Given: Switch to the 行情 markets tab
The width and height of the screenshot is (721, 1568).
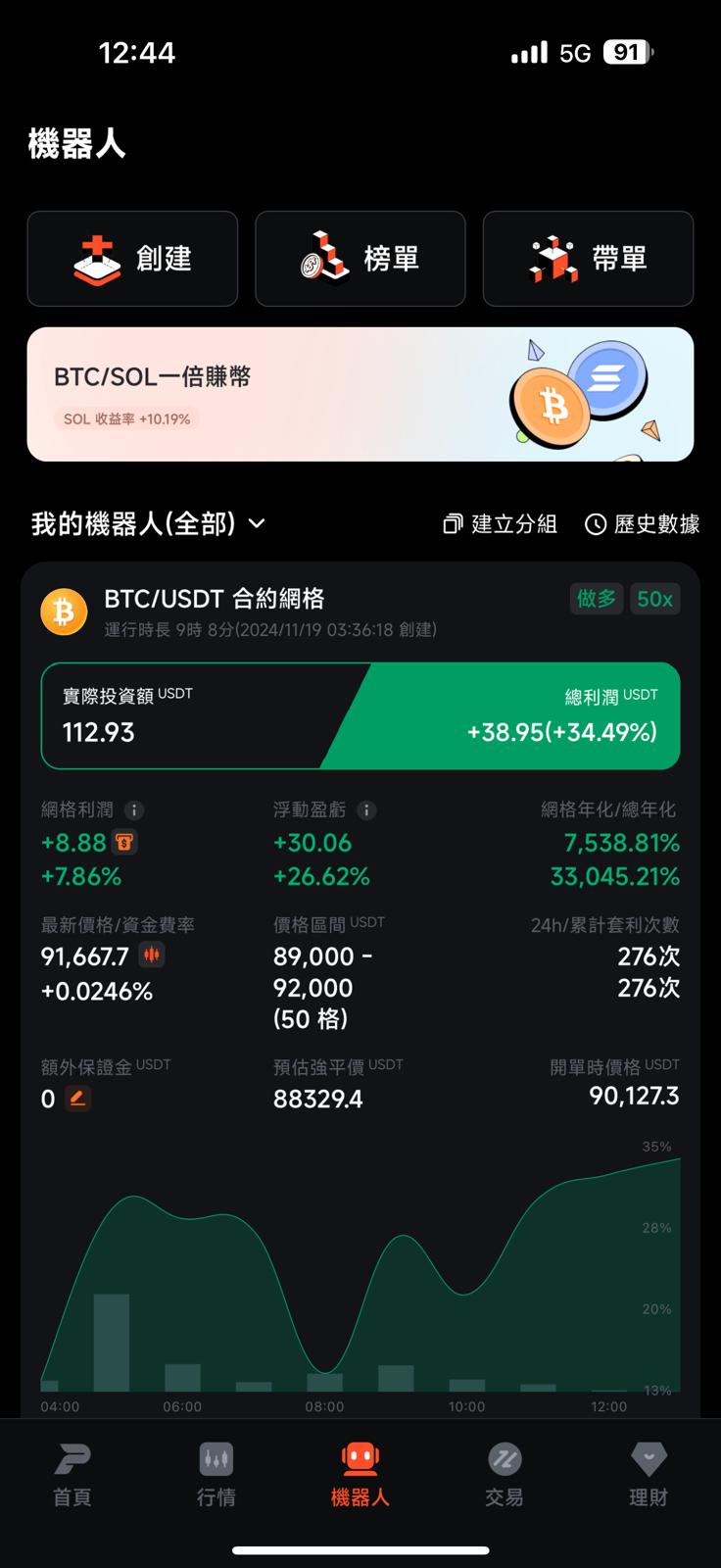Looking at the screenshot, I should 216,1474.
